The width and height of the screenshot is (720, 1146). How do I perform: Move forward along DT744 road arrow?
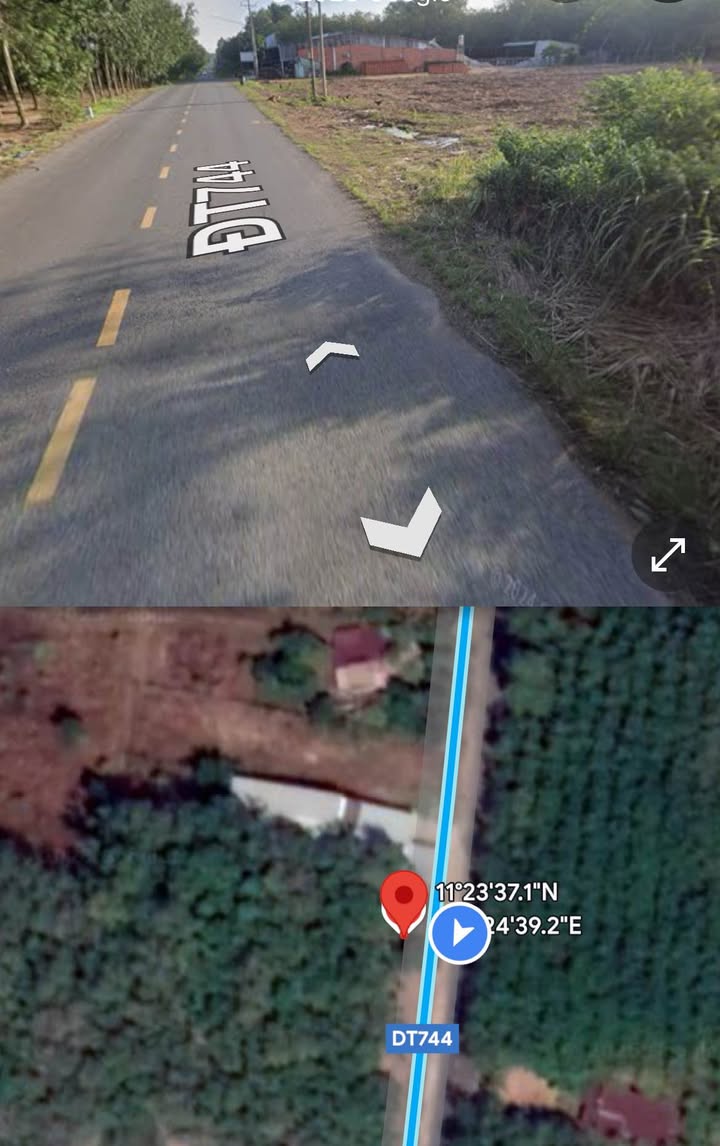tap(332, 354)
